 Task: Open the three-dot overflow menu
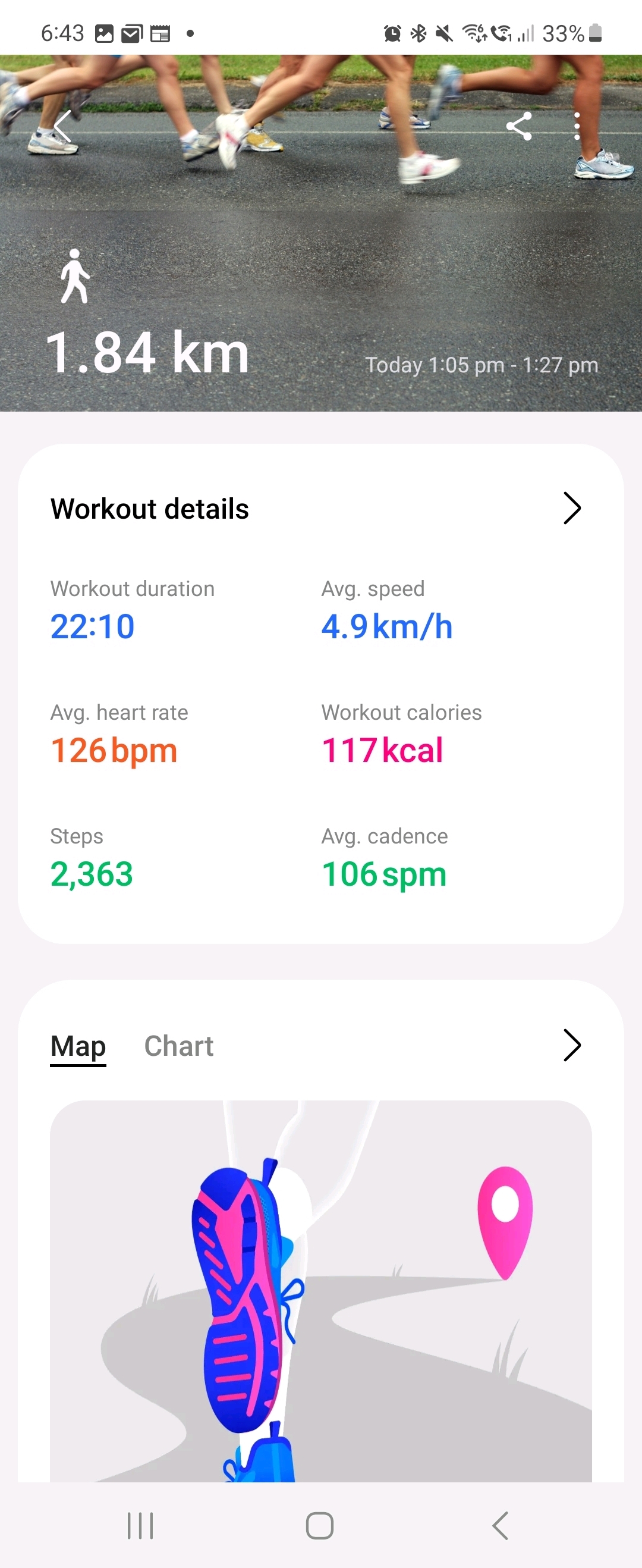click(x=576, y=127)
